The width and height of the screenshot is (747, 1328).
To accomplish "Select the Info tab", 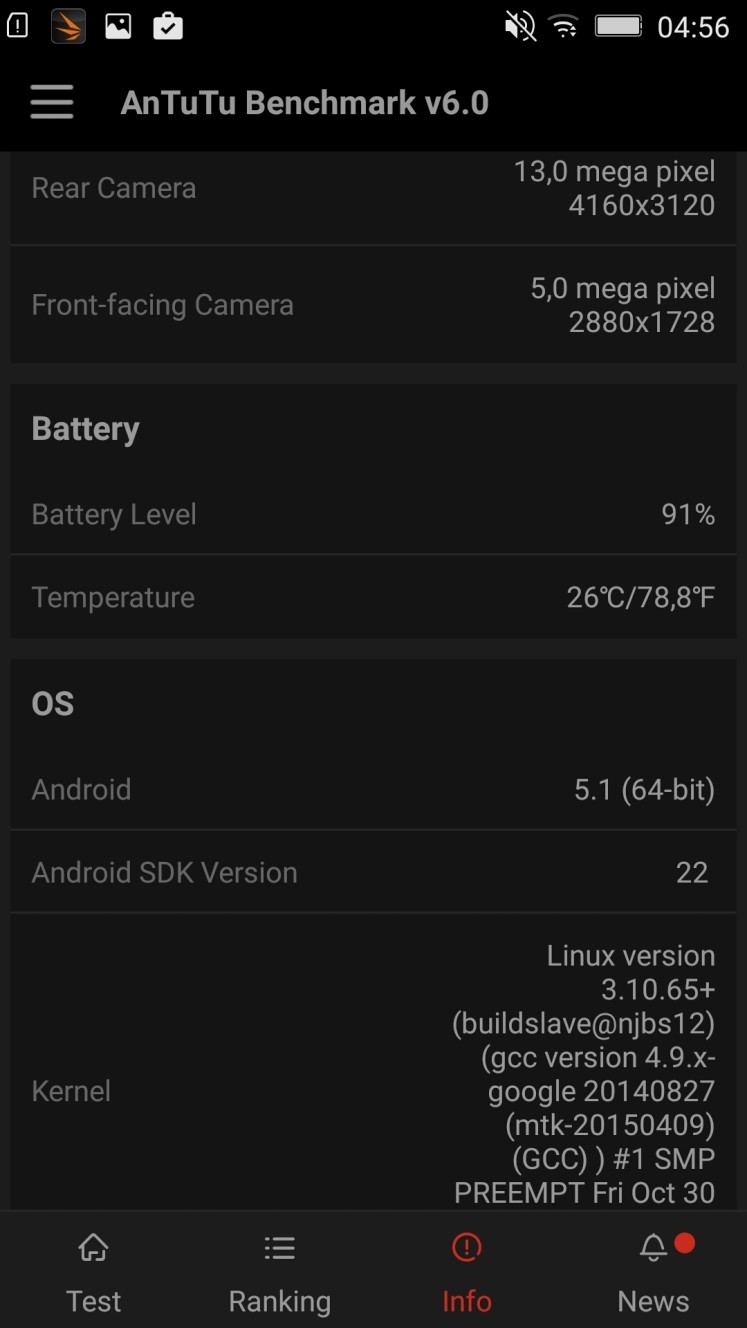I will (467, 1272).
